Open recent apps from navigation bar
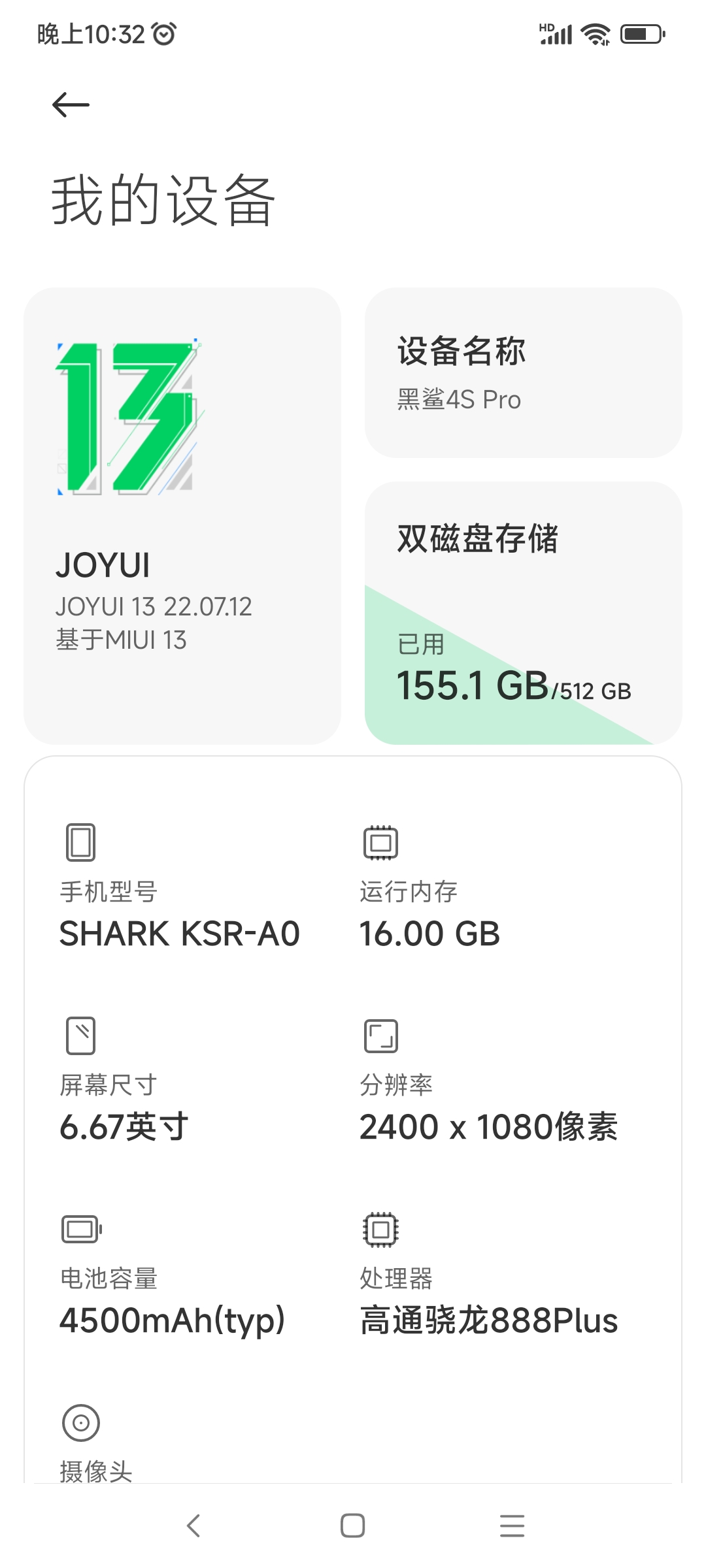Image resolution: width=706 pixels, height=1568 pixels. click(512, 1526)
